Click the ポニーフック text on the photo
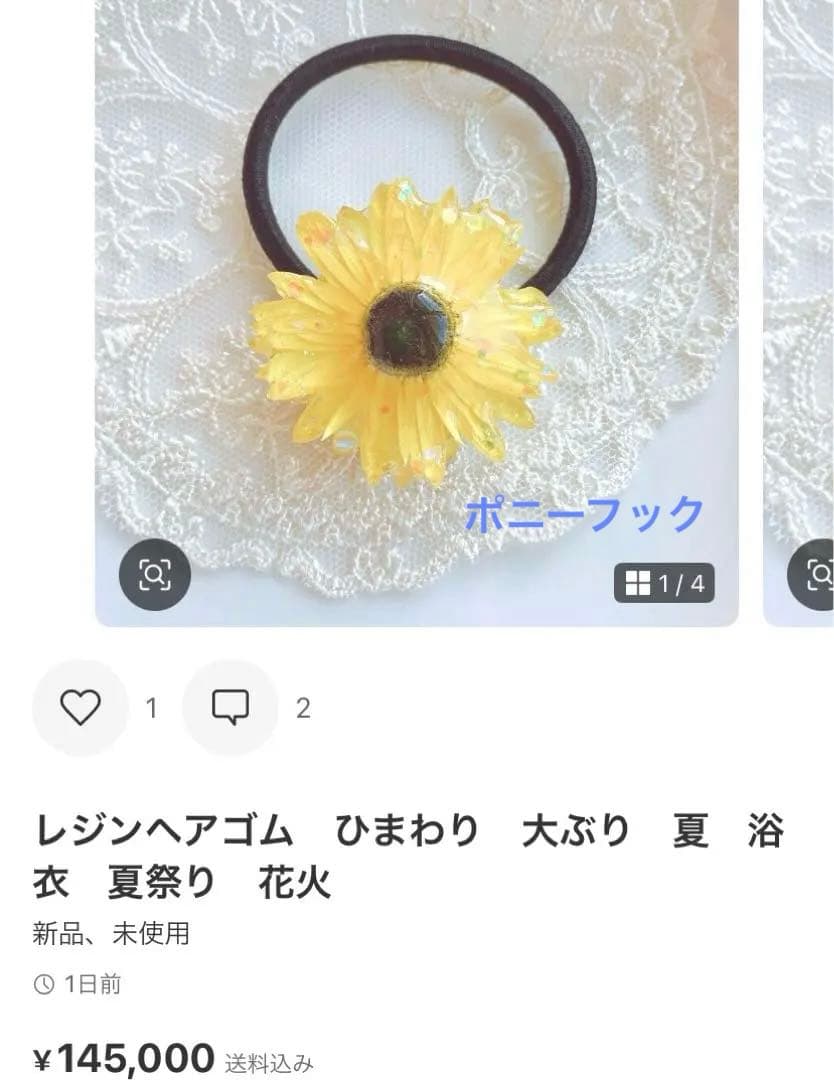834x1080 pixels. (583, 512)
